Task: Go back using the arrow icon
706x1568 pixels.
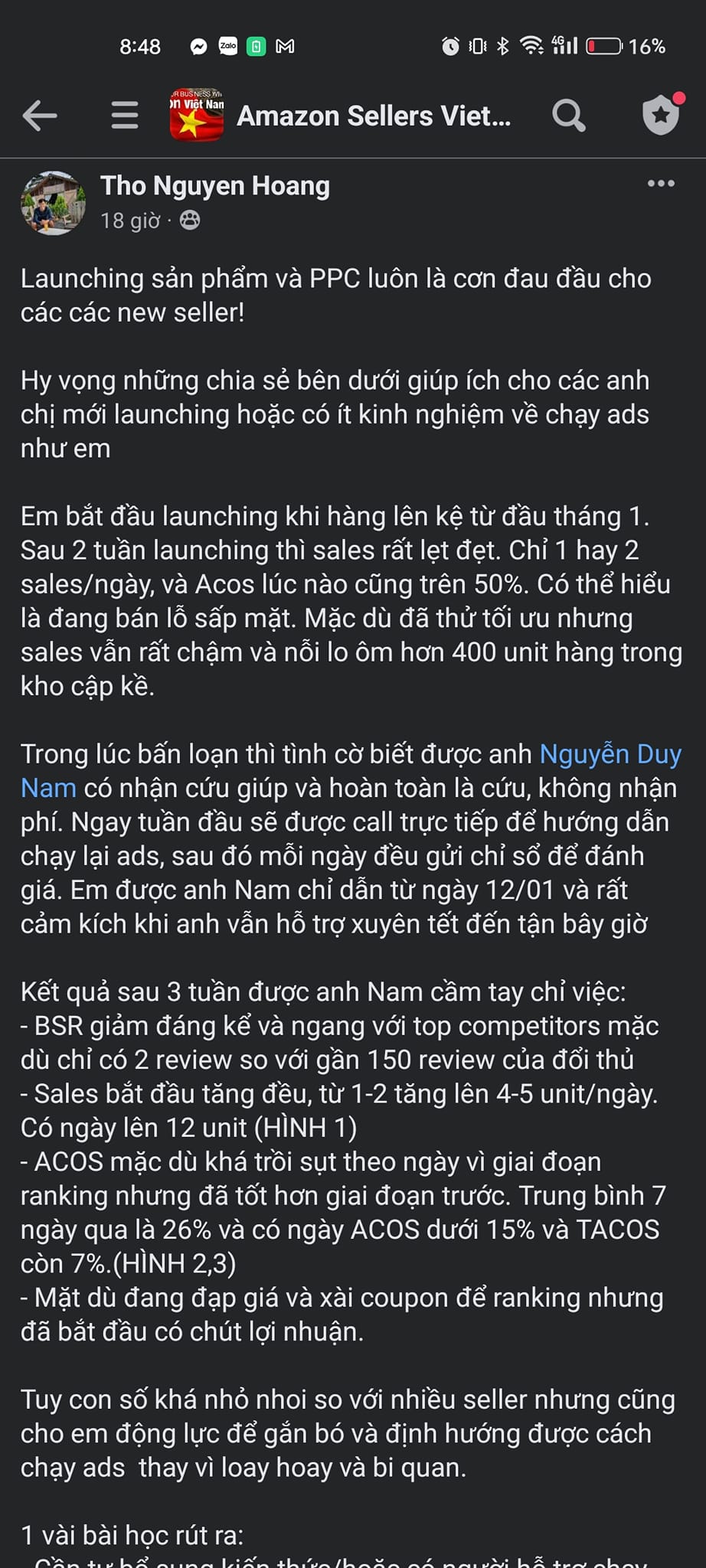Action: click(40, 116)
